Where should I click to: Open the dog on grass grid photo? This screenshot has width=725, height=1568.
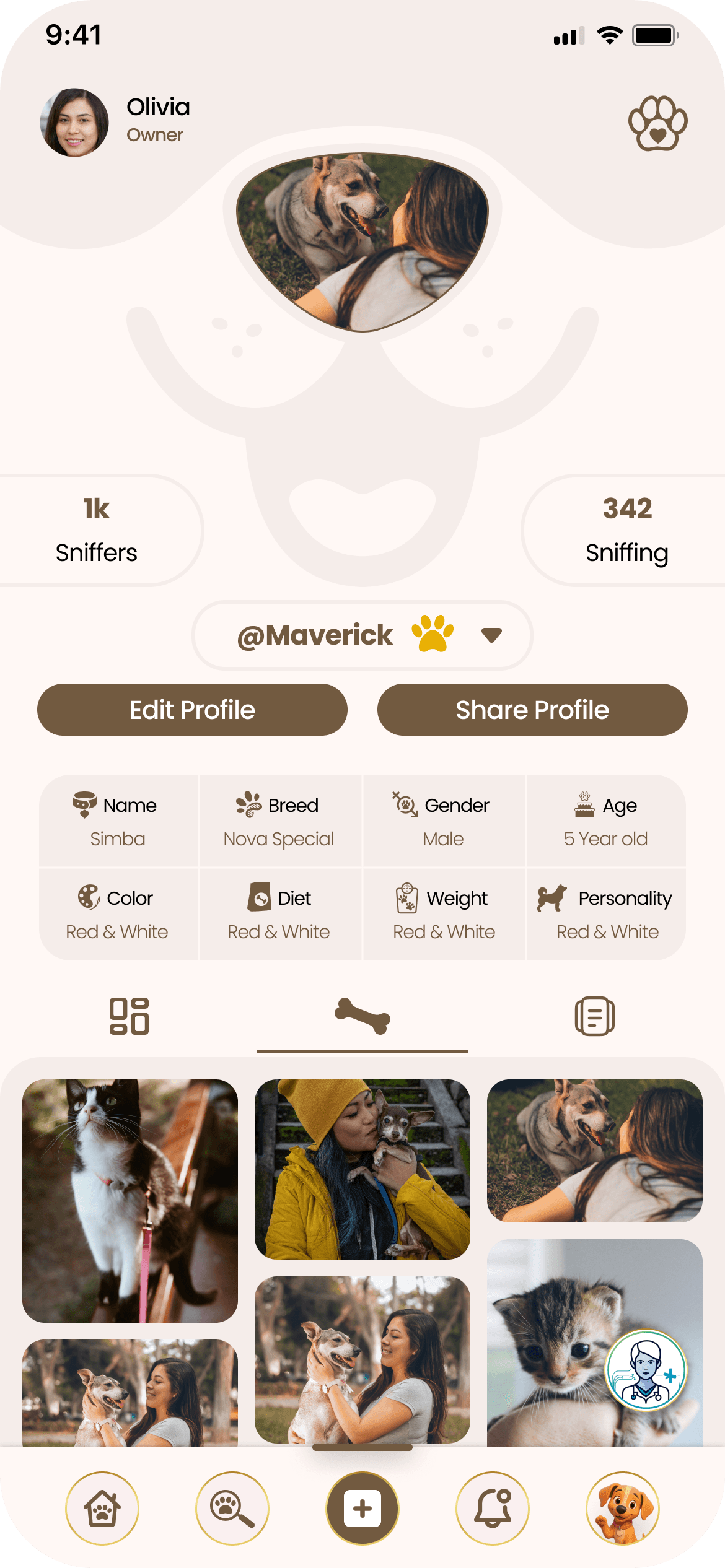point(594,1151)
